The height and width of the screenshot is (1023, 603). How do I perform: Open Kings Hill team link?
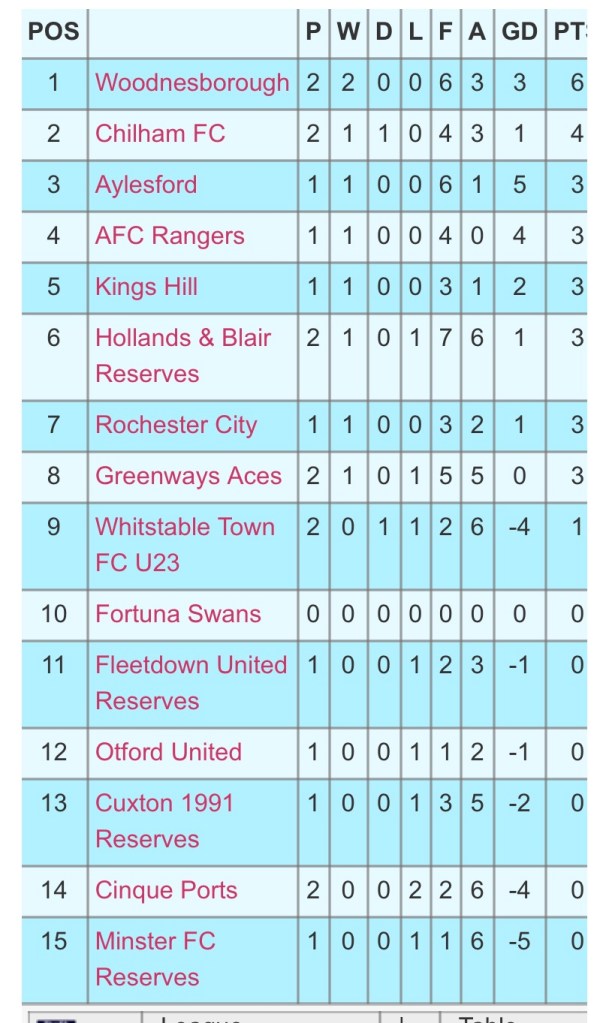point(146,287)
